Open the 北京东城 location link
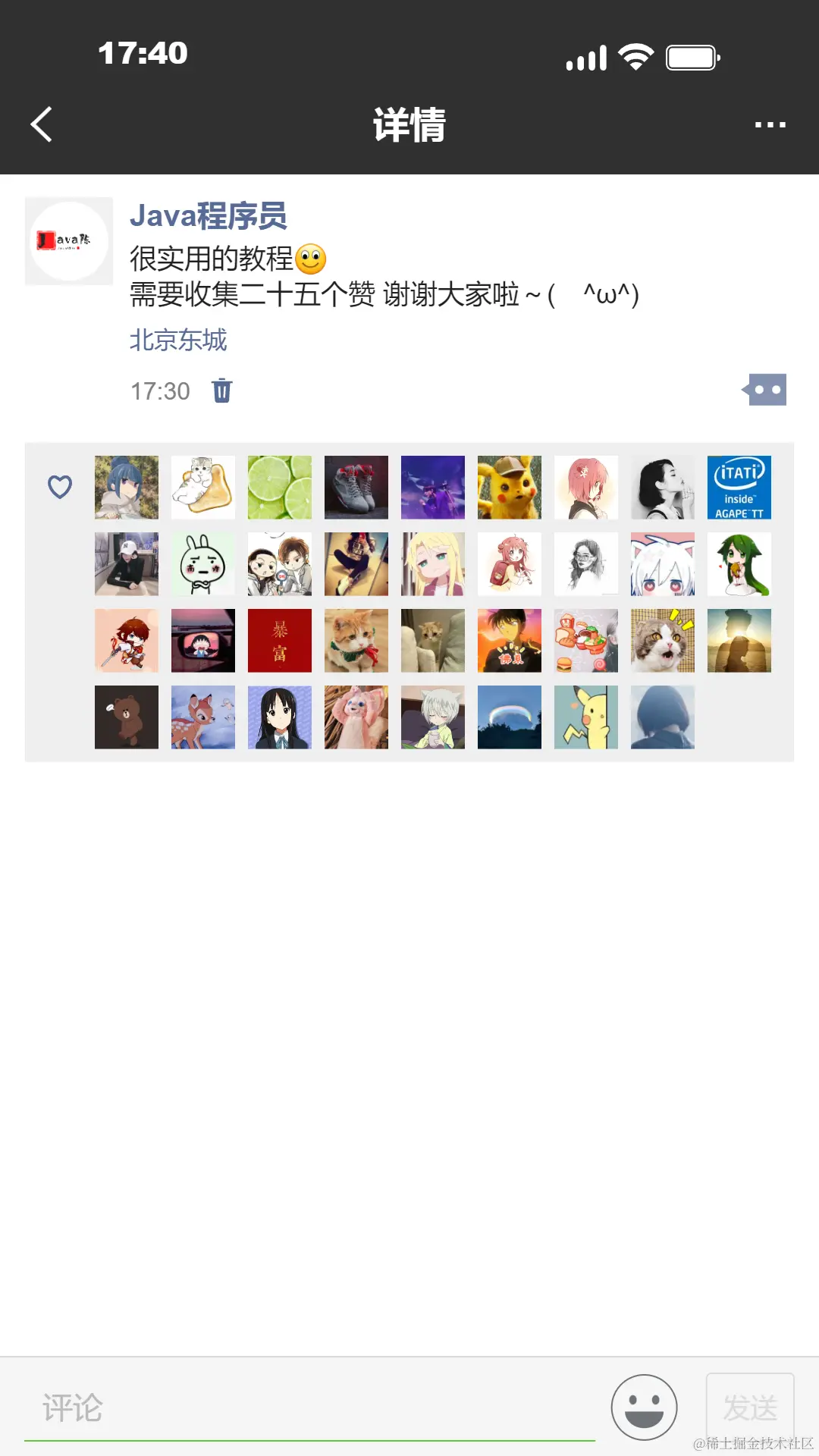This screenshot has width=819, height=1456. click(178, 340)
